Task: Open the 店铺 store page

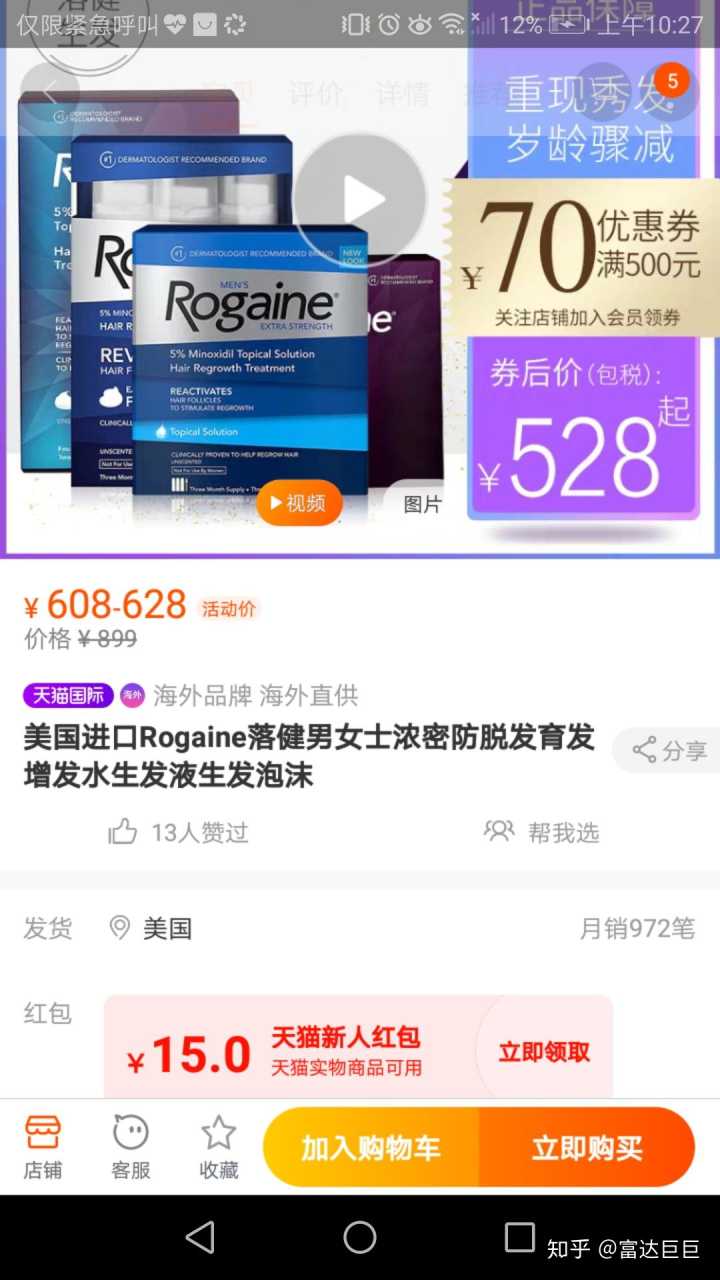Action: click(x=43, y=1148)
